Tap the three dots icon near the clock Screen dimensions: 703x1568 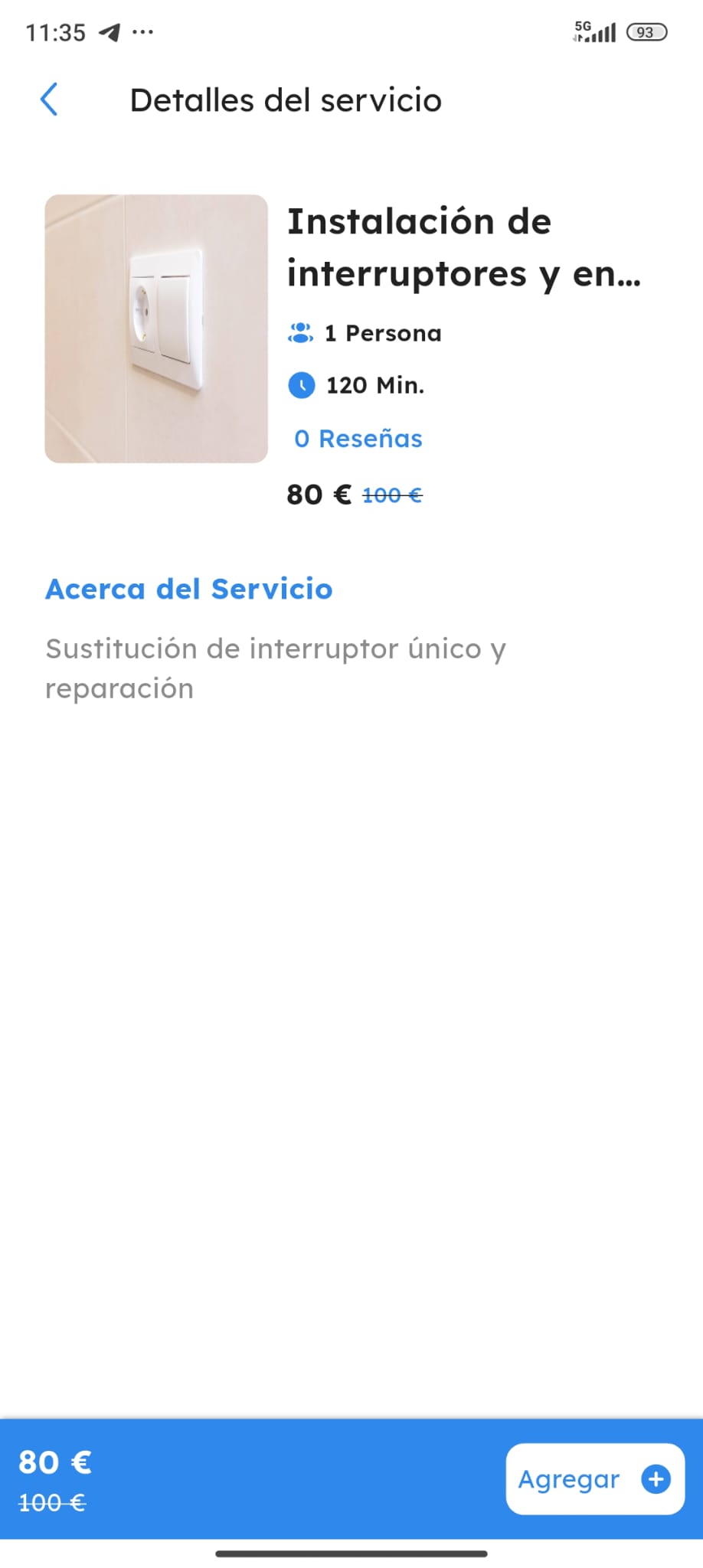[142, 31]
